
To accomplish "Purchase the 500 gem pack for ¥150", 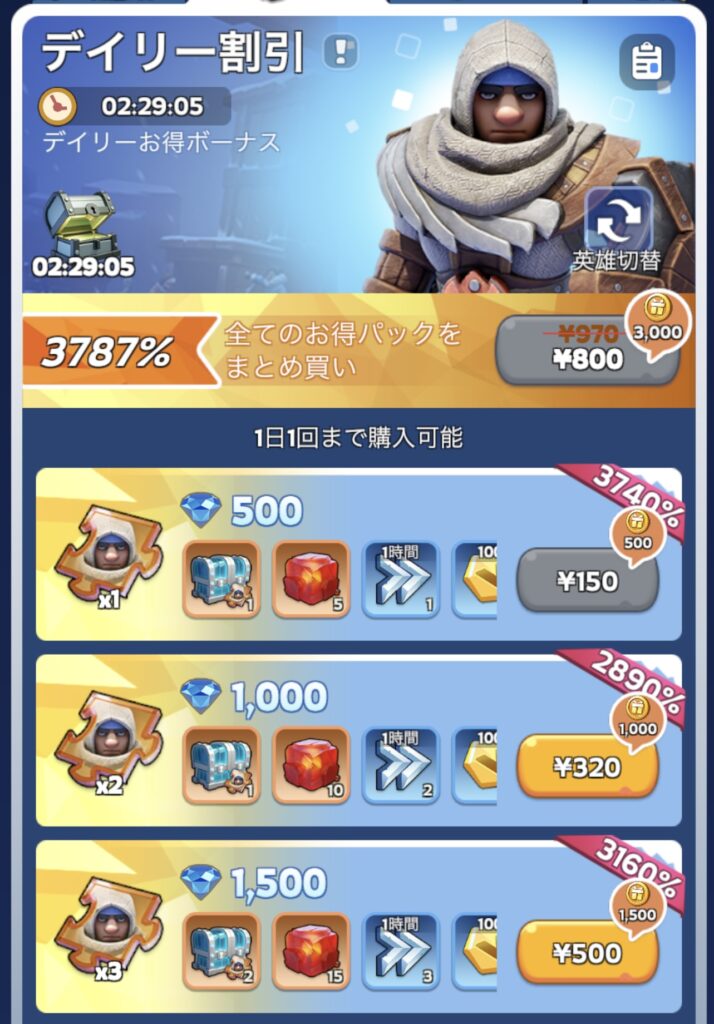I will [587, 581].
